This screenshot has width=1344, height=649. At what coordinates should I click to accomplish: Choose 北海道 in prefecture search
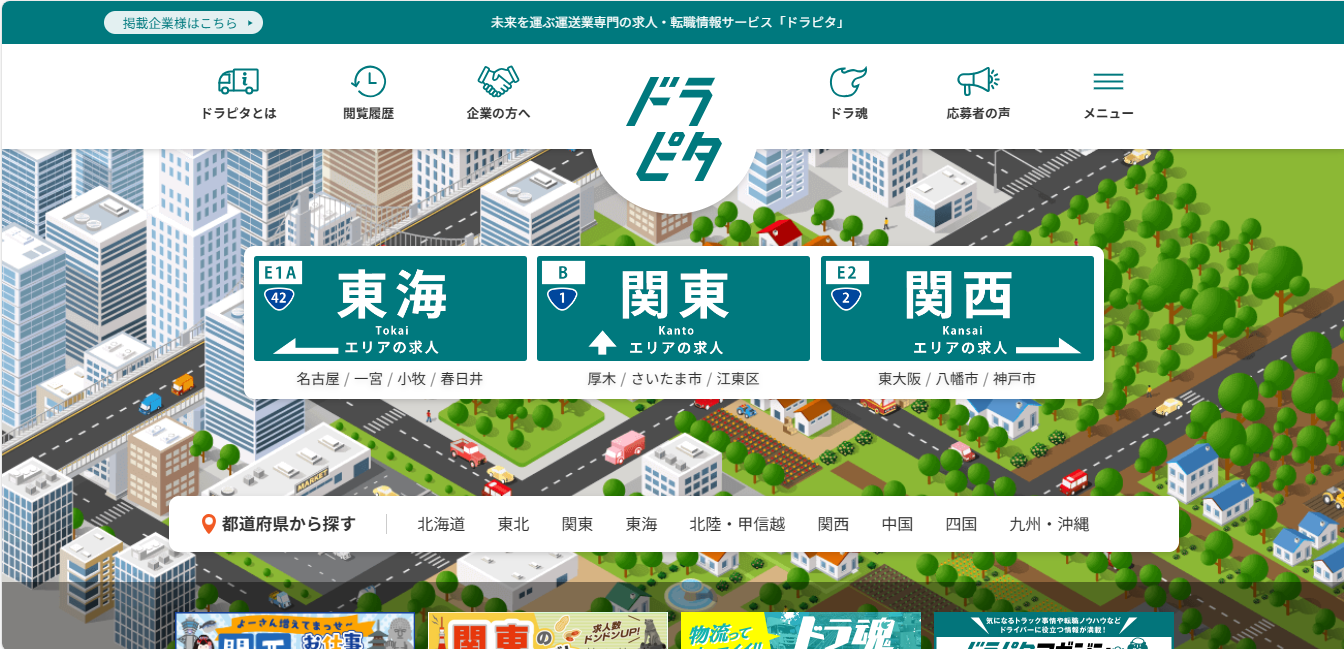click(441, 524)
